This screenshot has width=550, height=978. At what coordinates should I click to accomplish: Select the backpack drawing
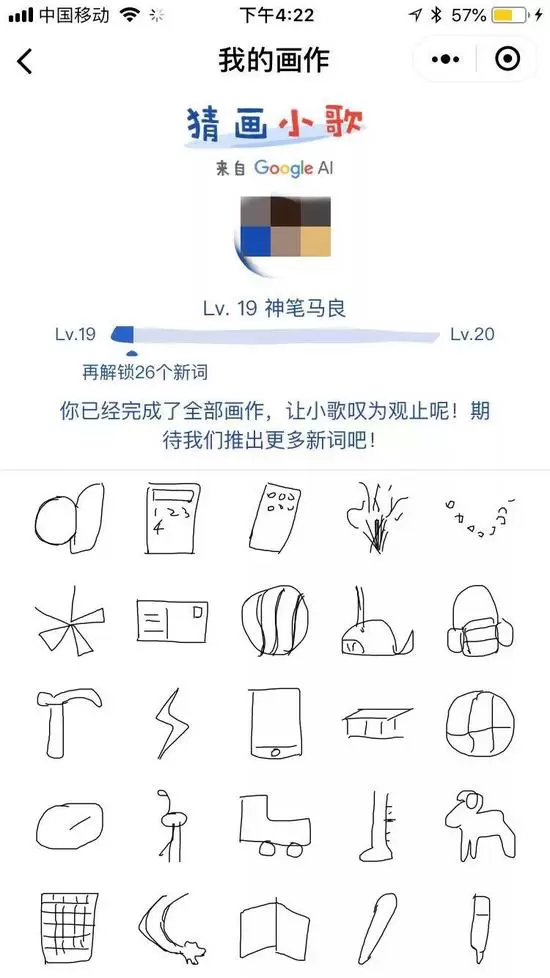pos(480,620)
